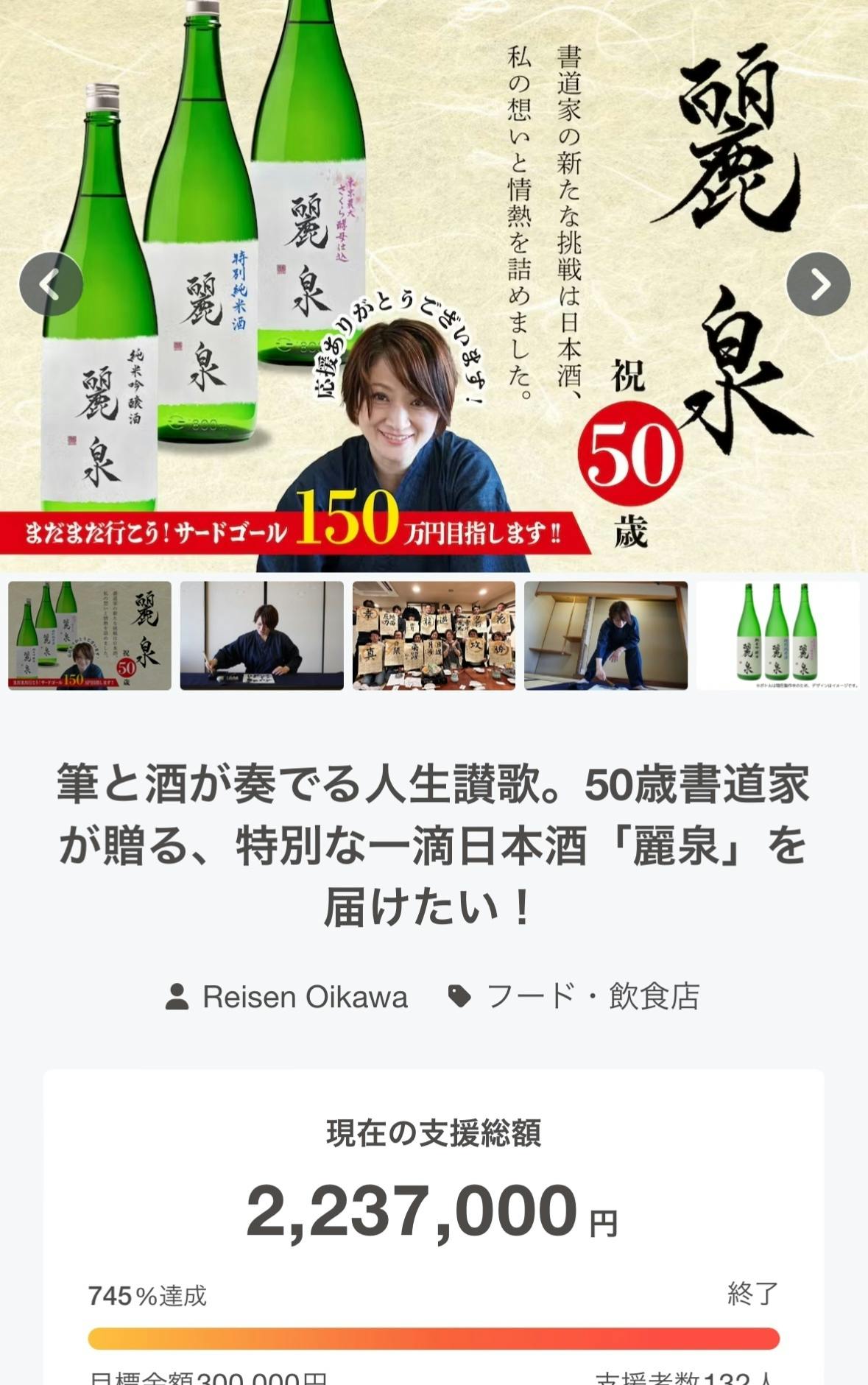Open the フード・飲食店 category
This screenshot has width=868, height=1385.
(x=593, y=997)
